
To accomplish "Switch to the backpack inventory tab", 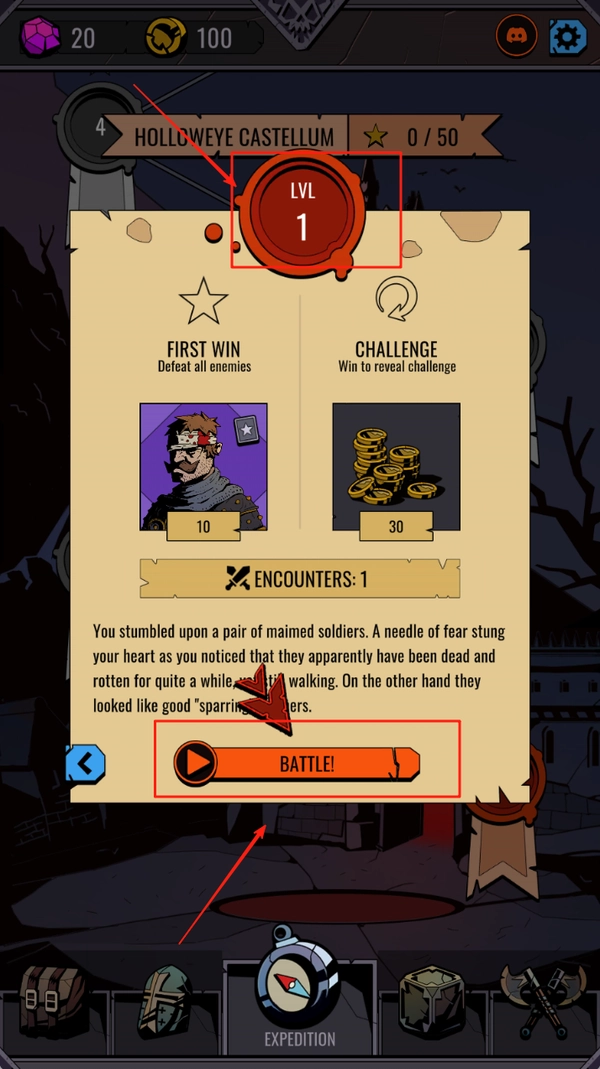I will [52, 1005].
